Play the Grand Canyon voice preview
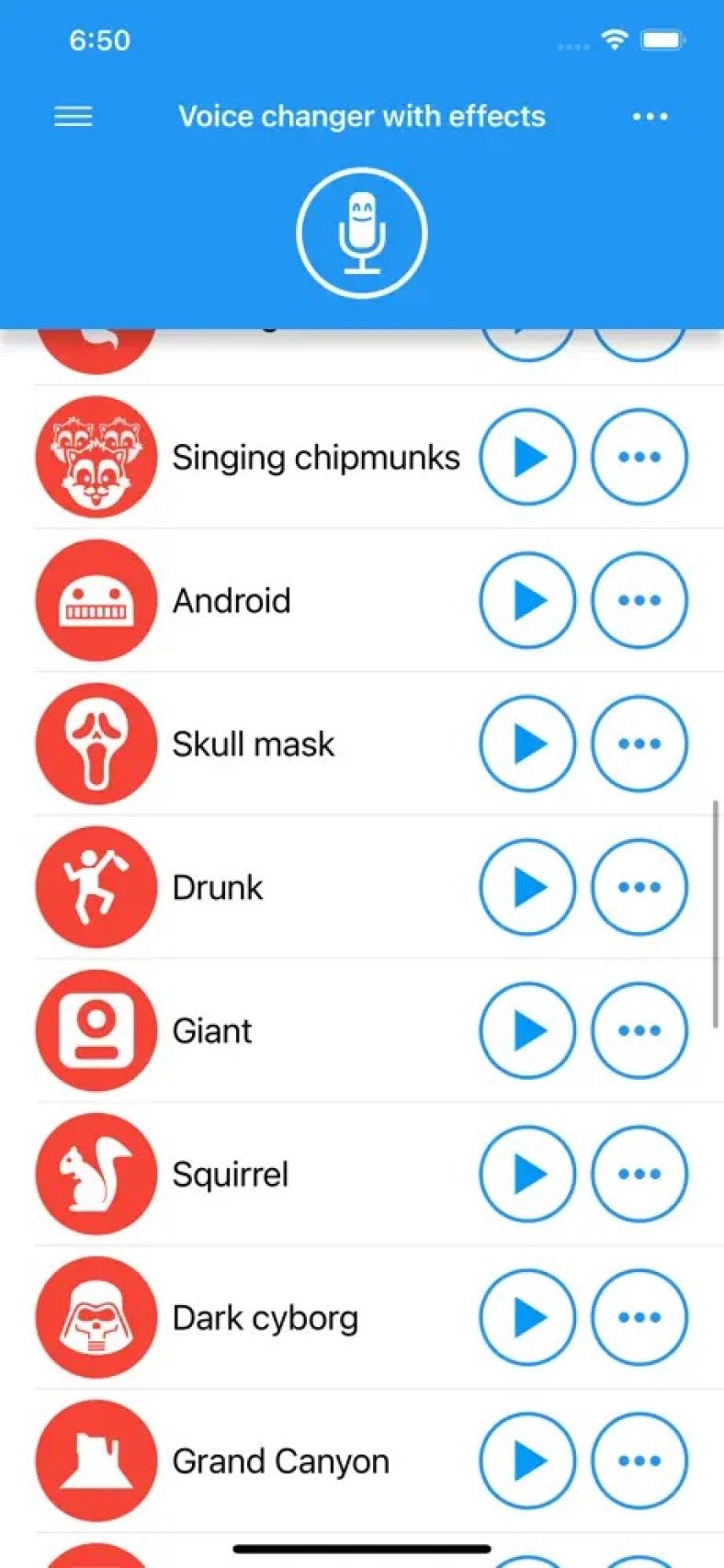Image resolution: width=724 pixels, height=1568 pixels. (527, 1460)
